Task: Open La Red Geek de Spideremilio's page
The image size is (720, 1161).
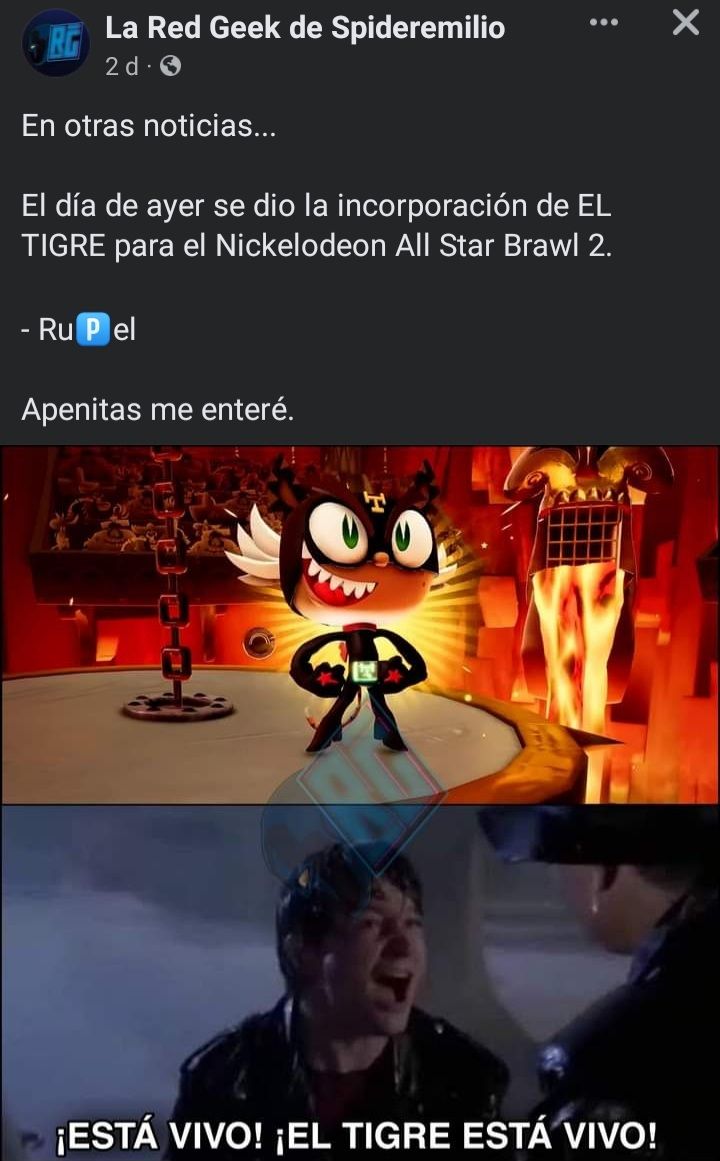Action: [x=305, y=28]
